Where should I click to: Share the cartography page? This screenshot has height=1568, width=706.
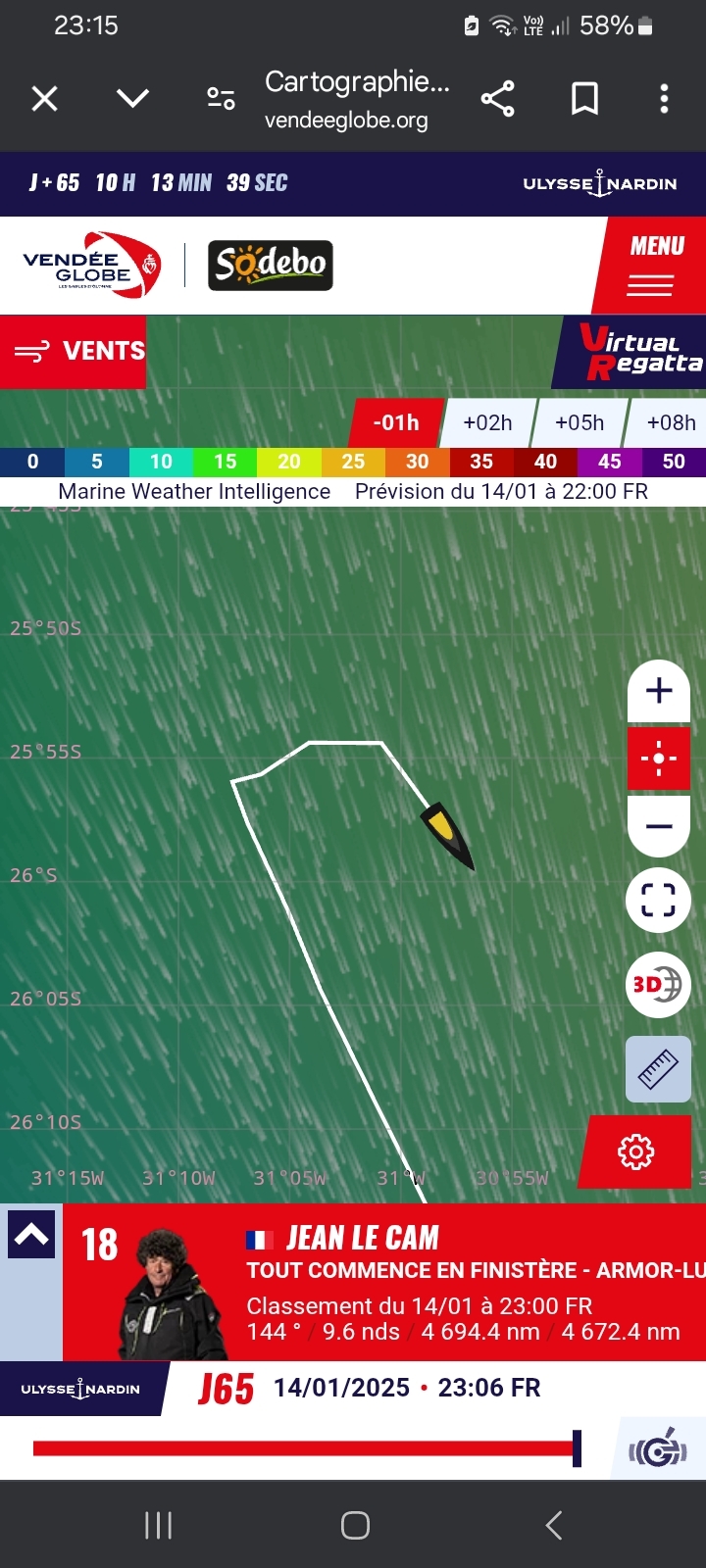pyautogui.click(x=497, y=99)
